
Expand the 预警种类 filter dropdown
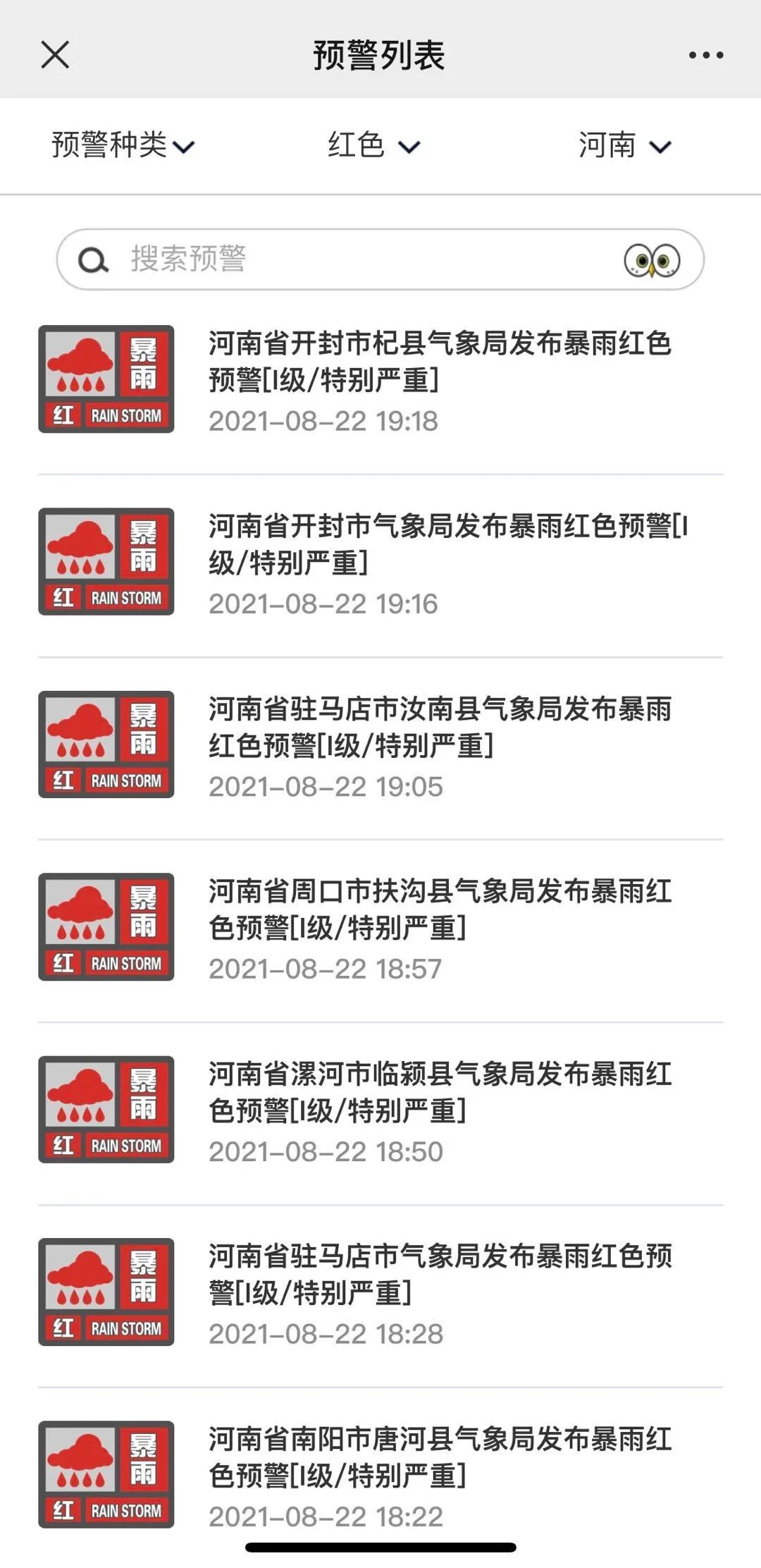(x=123, y=145)
